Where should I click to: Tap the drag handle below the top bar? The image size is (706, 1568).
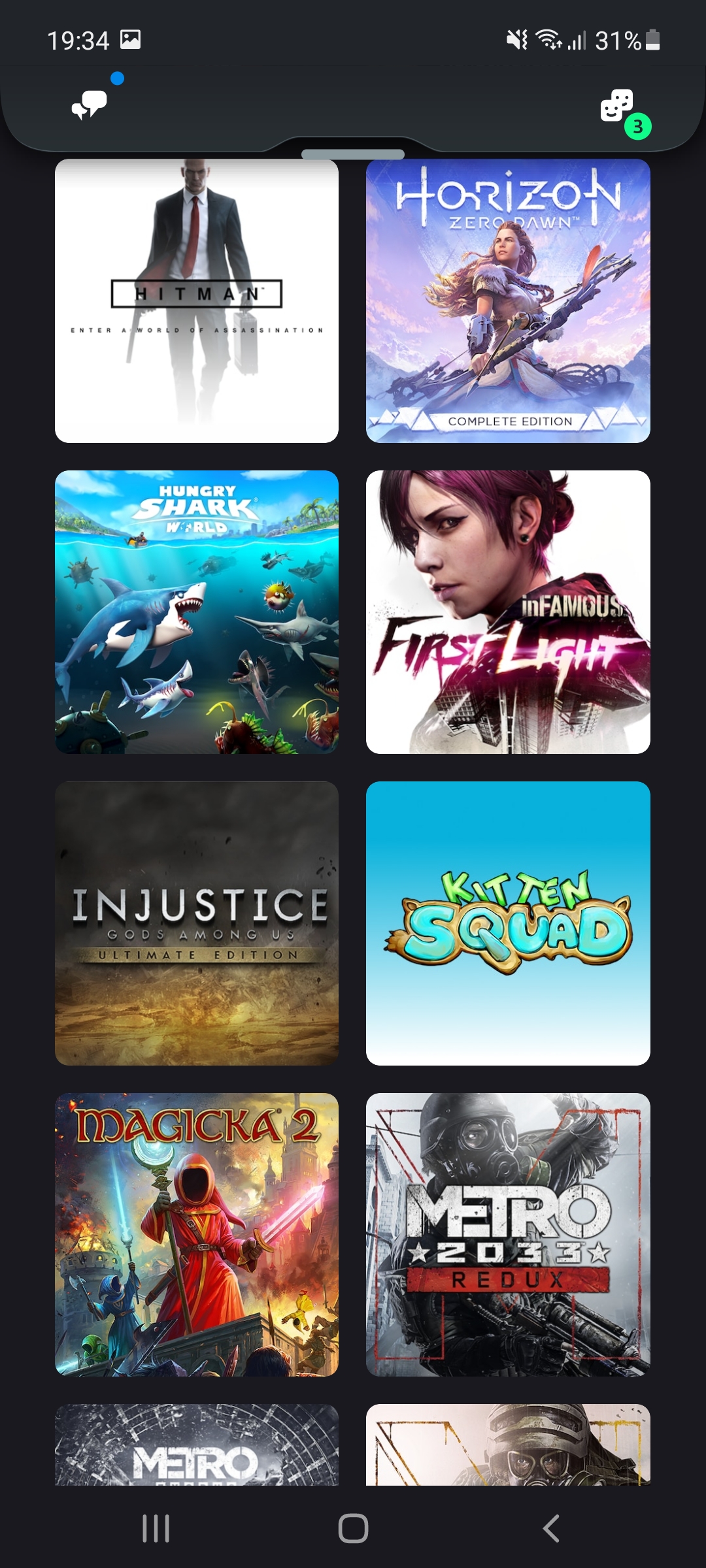pos(353,155)
